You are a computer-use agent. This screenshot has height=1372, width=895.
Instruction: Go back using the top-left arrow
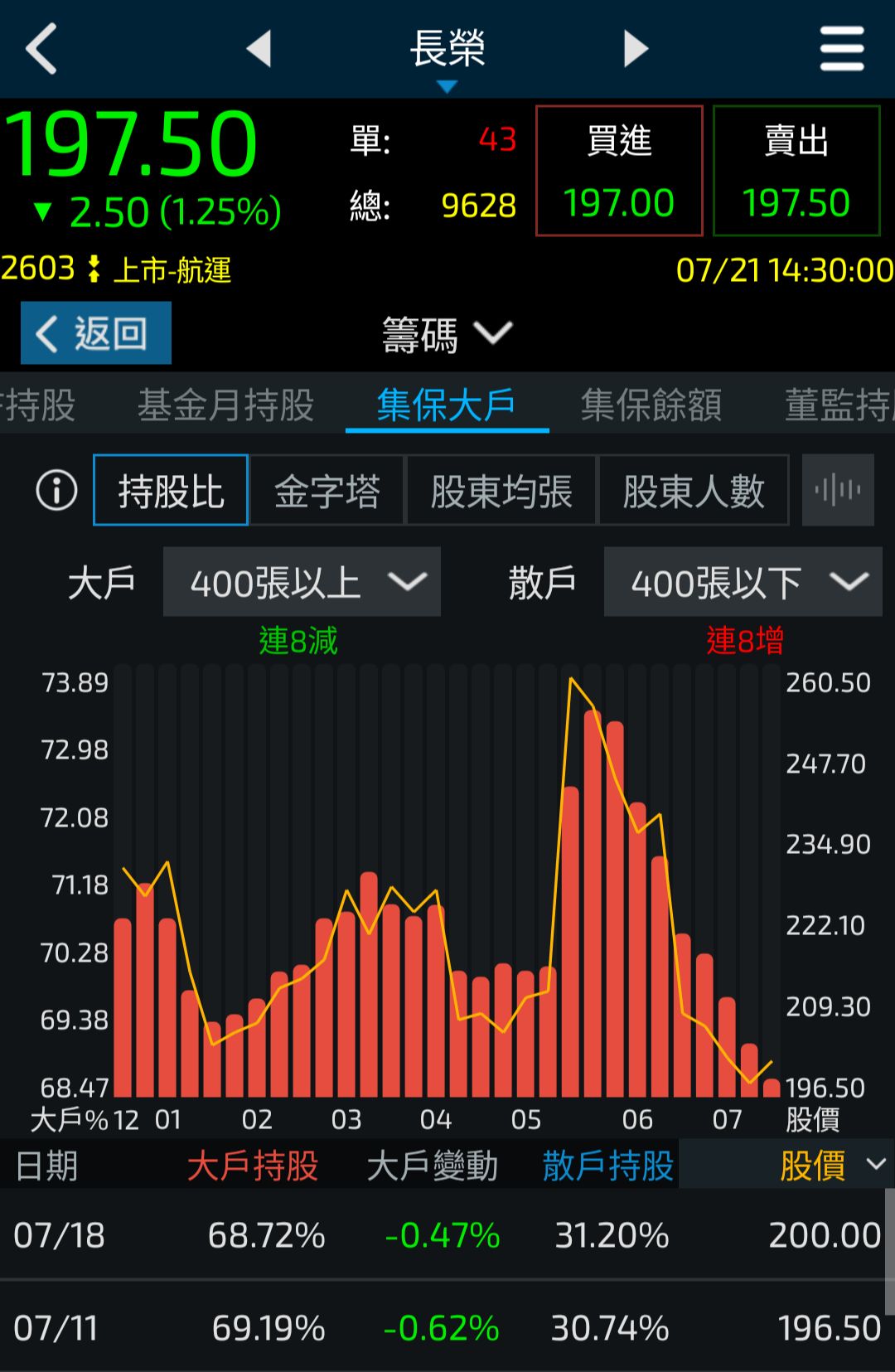(x=41, y=49)
